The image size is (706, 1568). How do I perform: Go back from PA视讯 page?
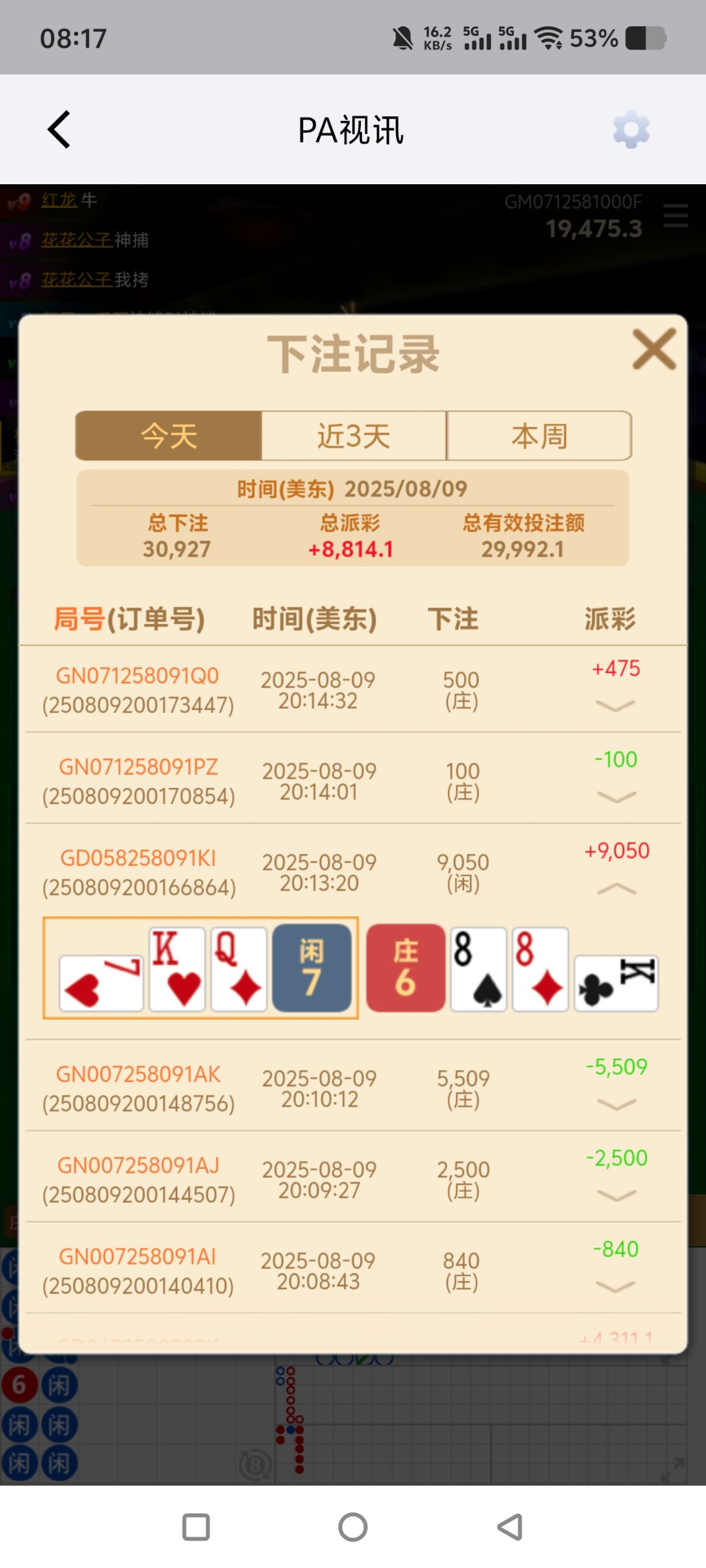[x=59, y=129]
